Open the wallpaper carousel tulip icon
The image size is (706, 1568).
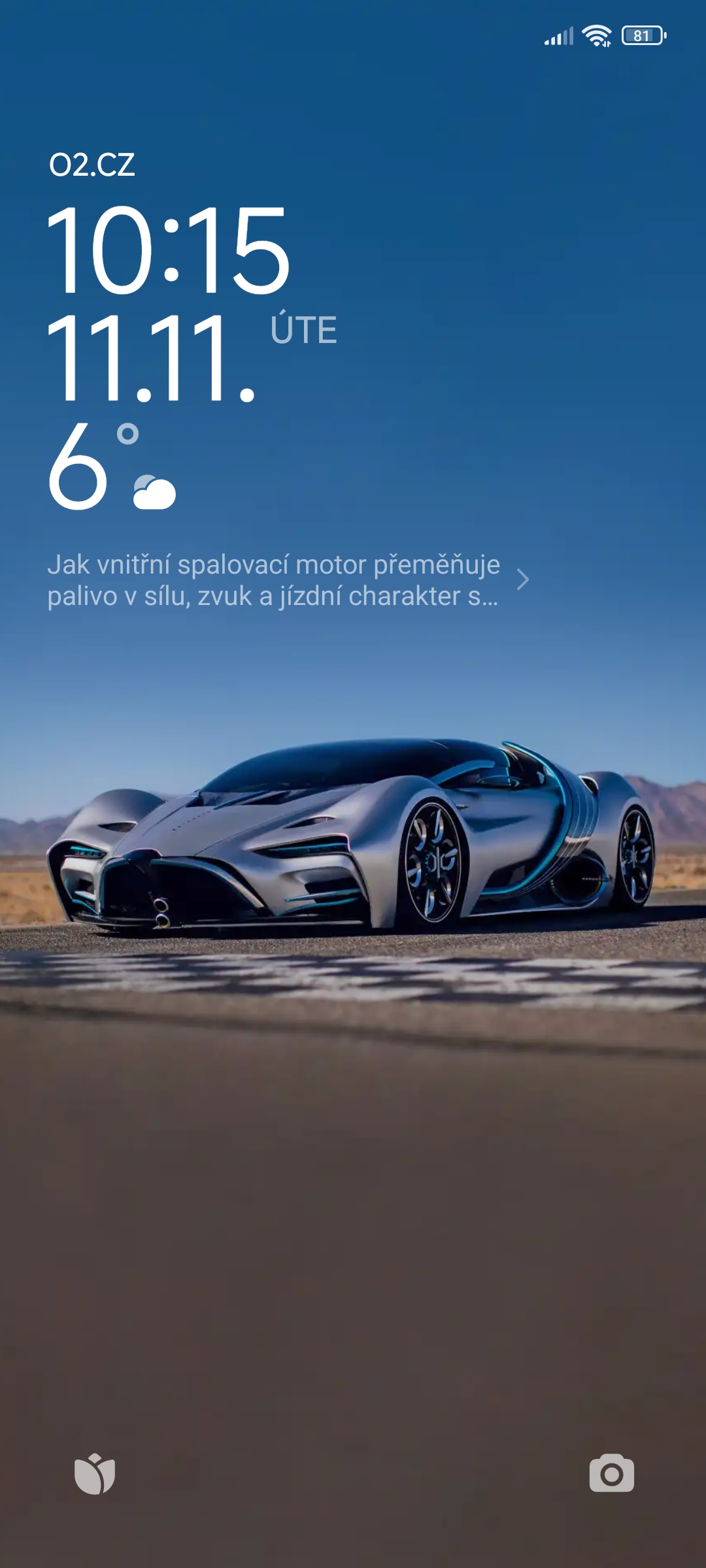95,1474
